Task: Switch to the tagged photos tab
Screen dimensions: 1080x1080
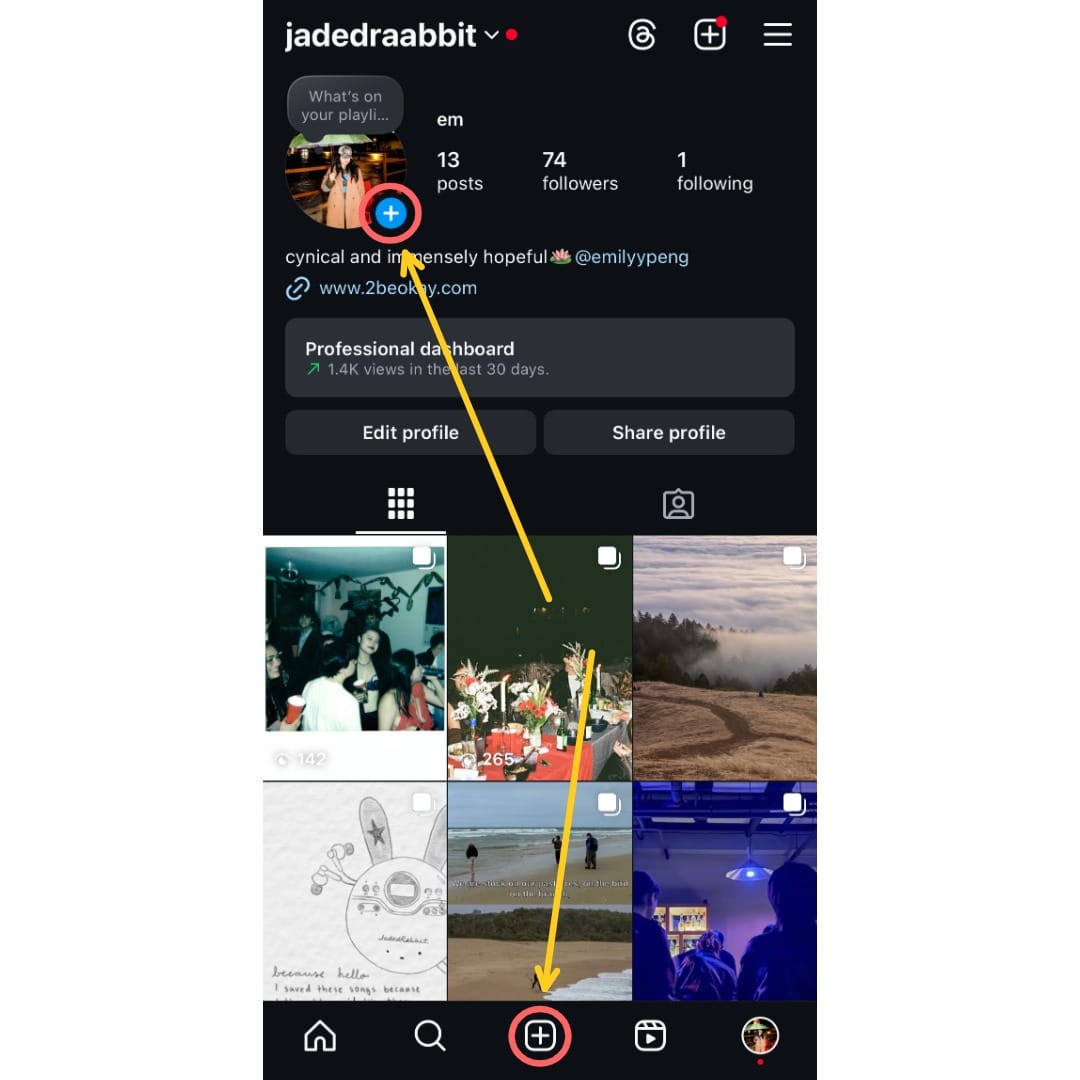Action: point(678,504)
